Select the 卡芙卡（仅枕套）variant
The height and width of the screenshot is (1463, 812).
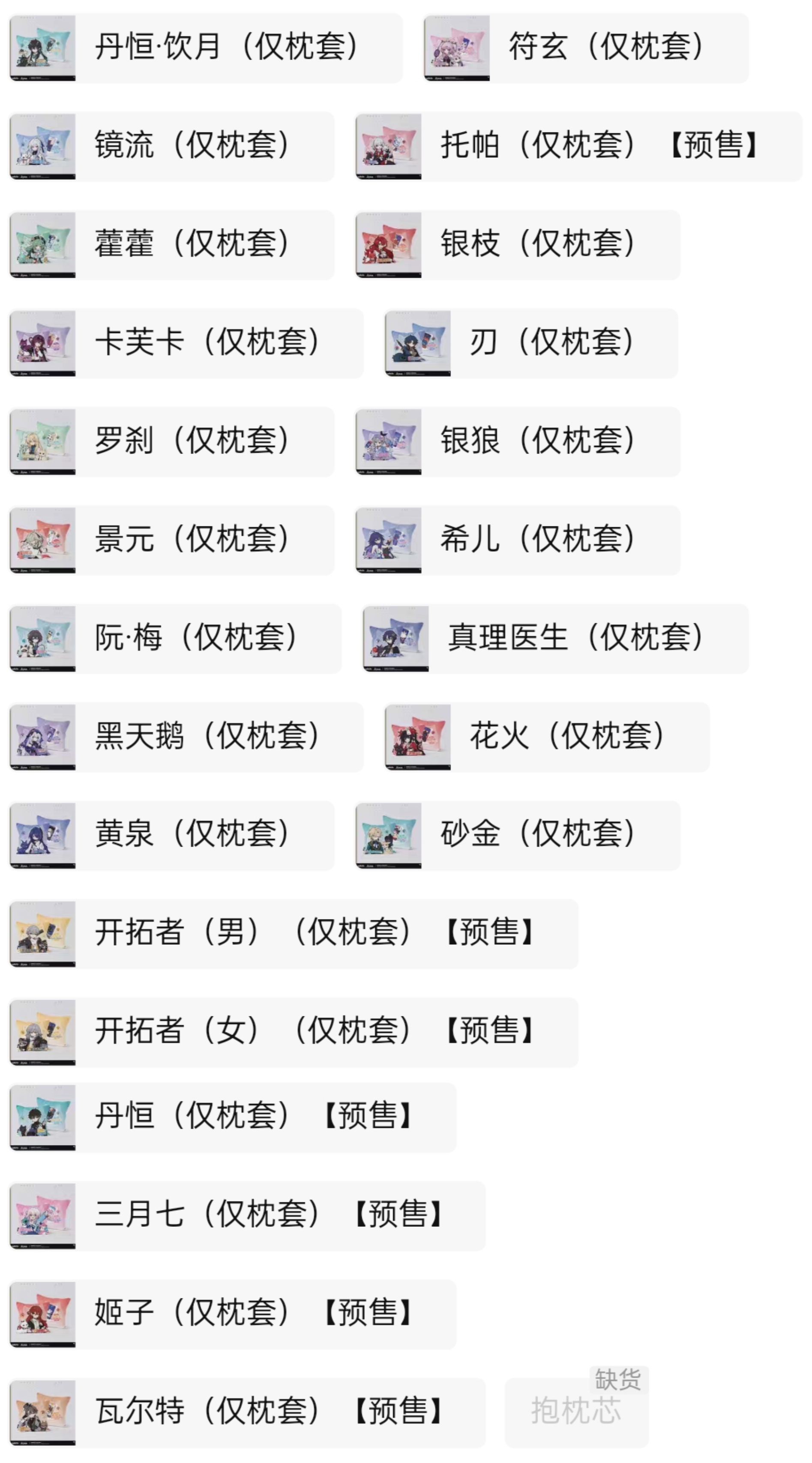coord(186,344)
